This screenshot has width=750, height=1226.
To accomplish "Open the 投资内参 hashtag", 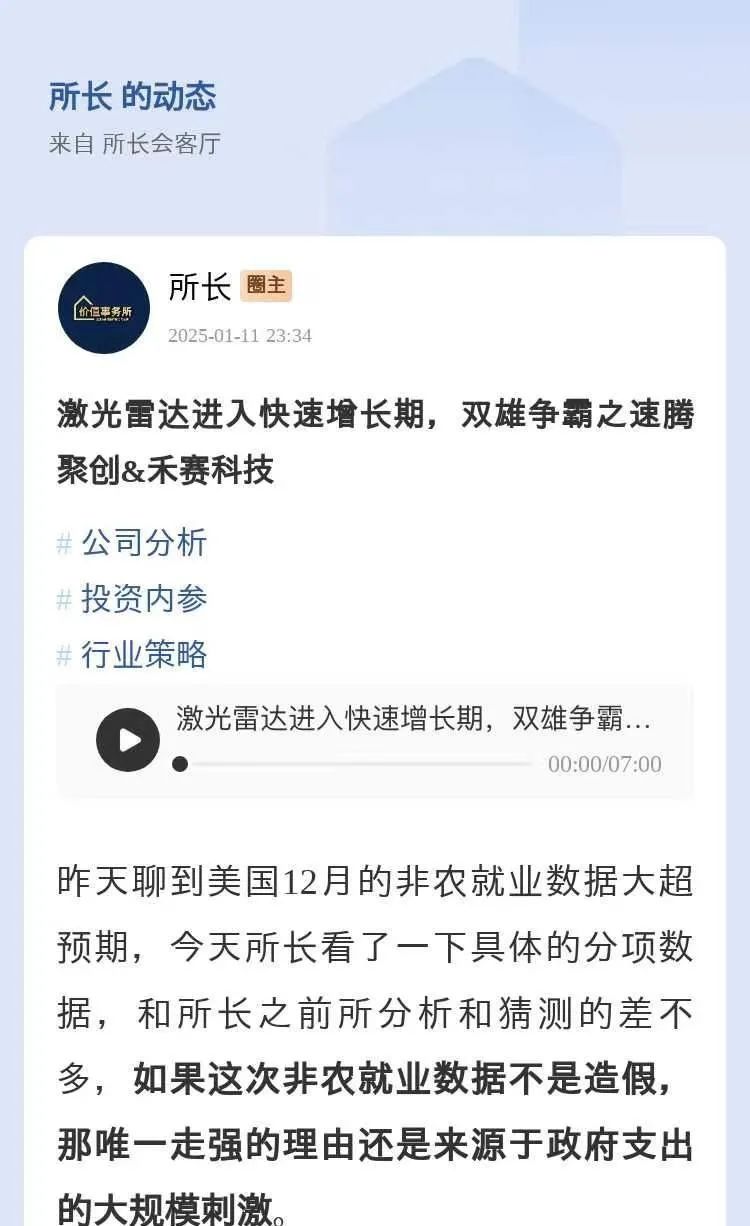I will [143, 599].
